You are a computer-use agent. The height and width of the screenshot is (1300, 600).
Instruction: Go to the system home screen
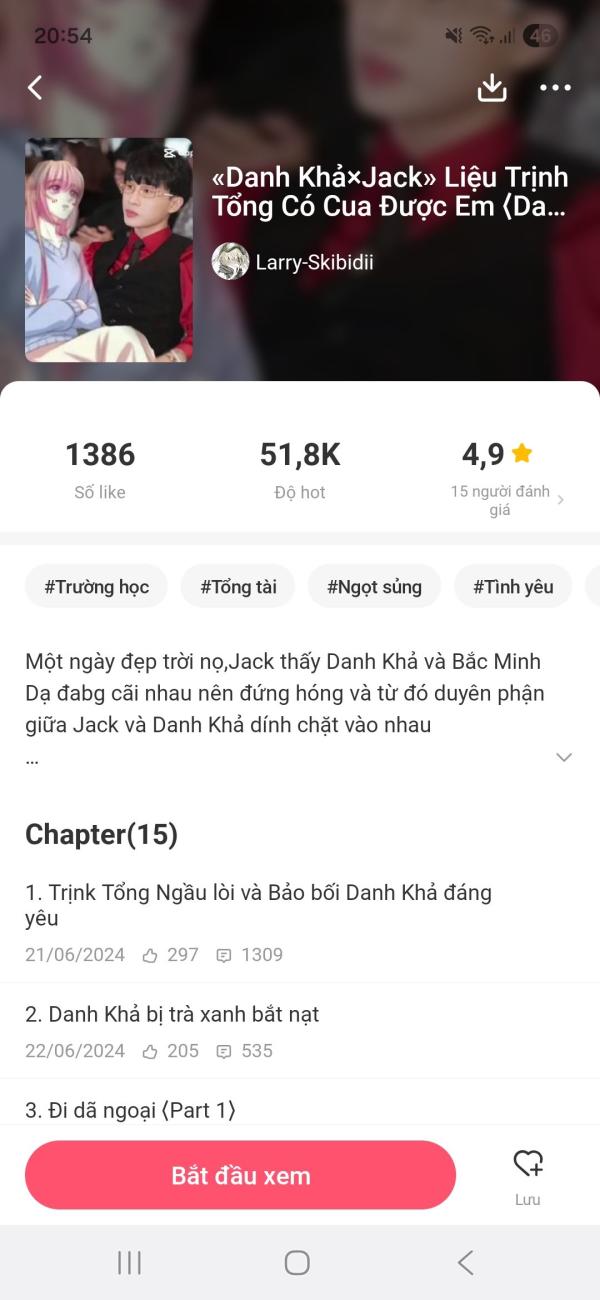tap(297, 1263)
